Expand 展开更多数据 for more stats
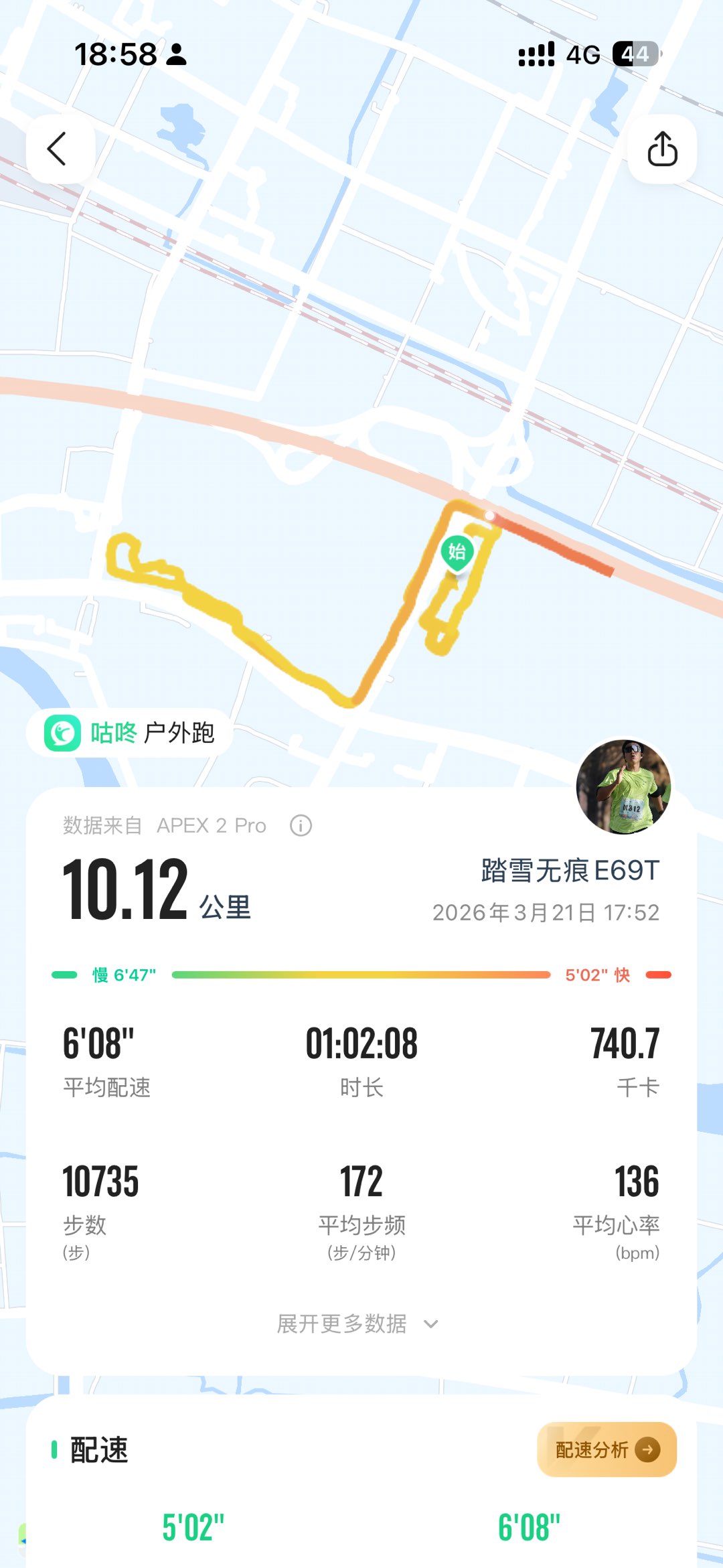The width and height of the screenshot is (723, 1568). 357,1324
